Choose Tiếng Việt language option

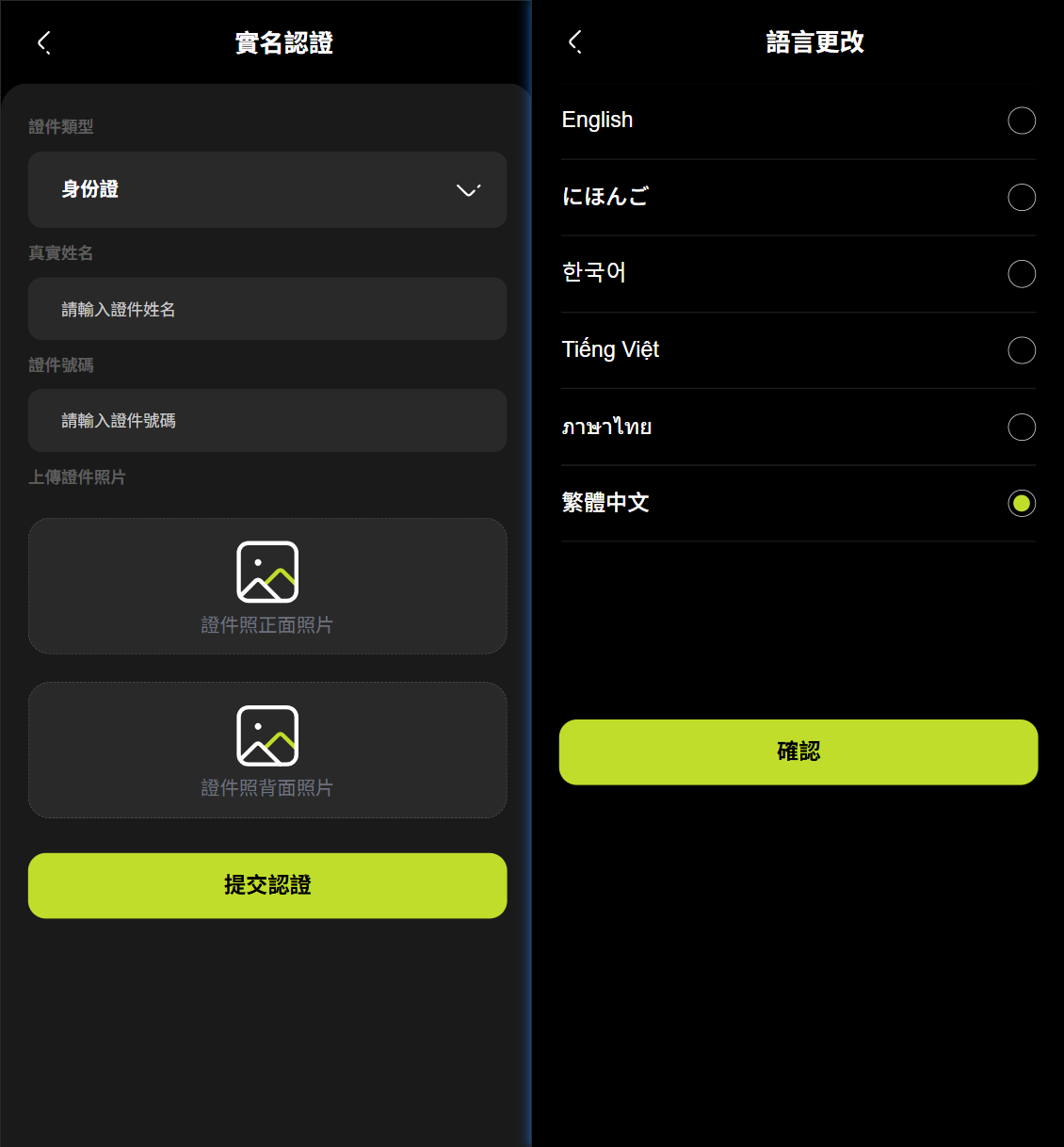[x=1022, y=350]
